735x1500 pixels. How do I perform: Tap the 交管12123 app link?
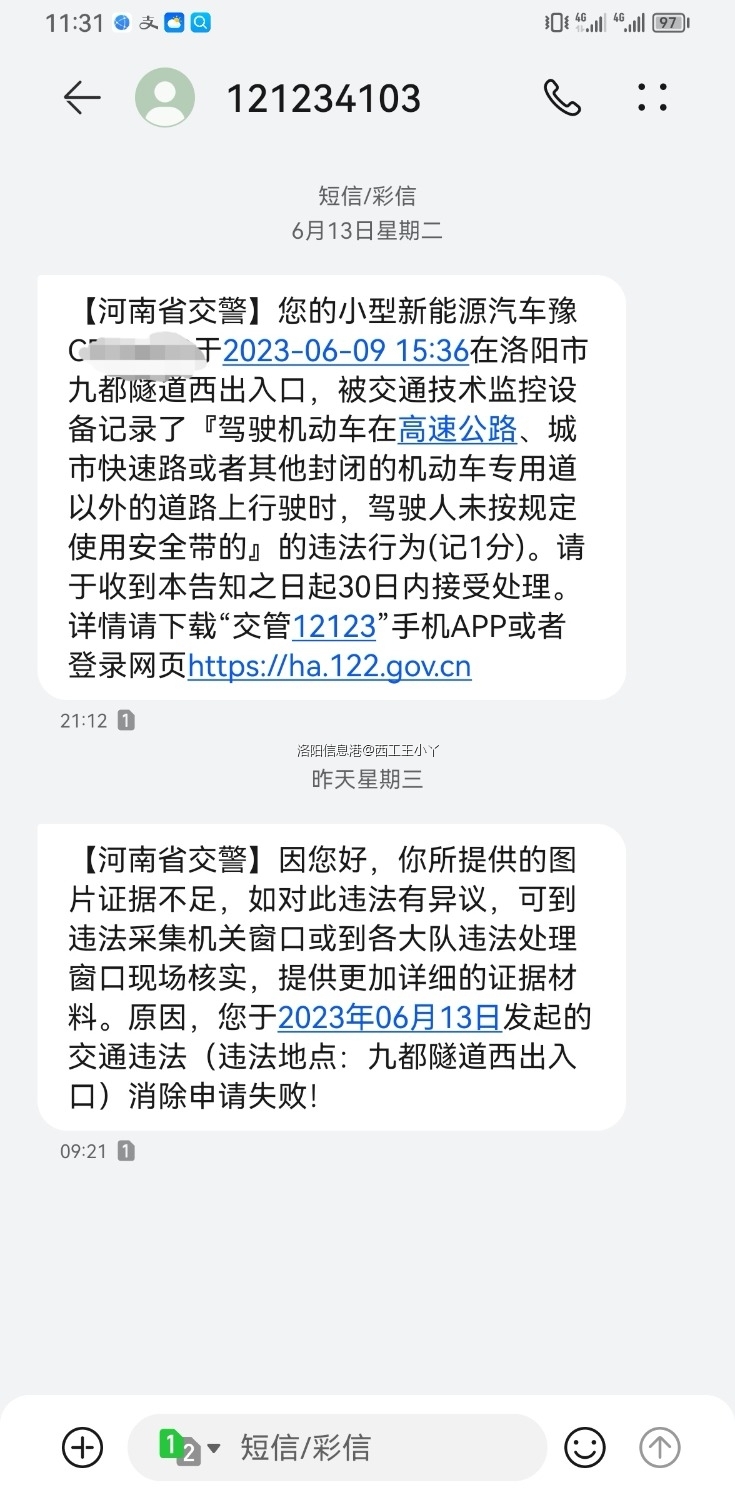(330, 626)
